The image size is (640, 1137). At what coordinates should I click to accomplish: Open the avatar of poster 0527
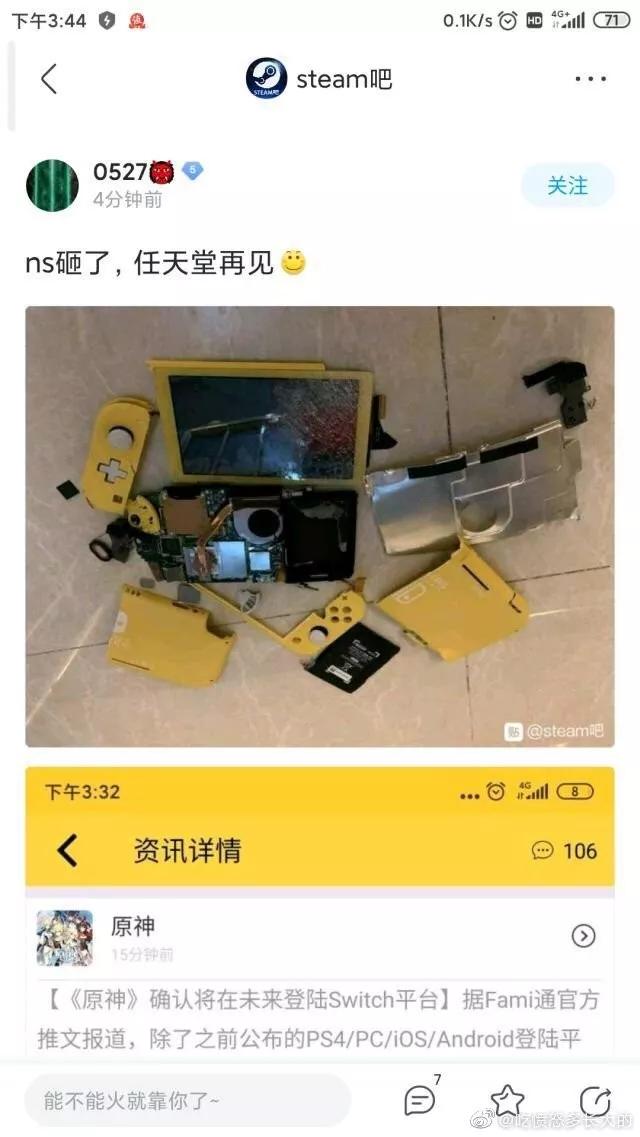pos(52,186)
